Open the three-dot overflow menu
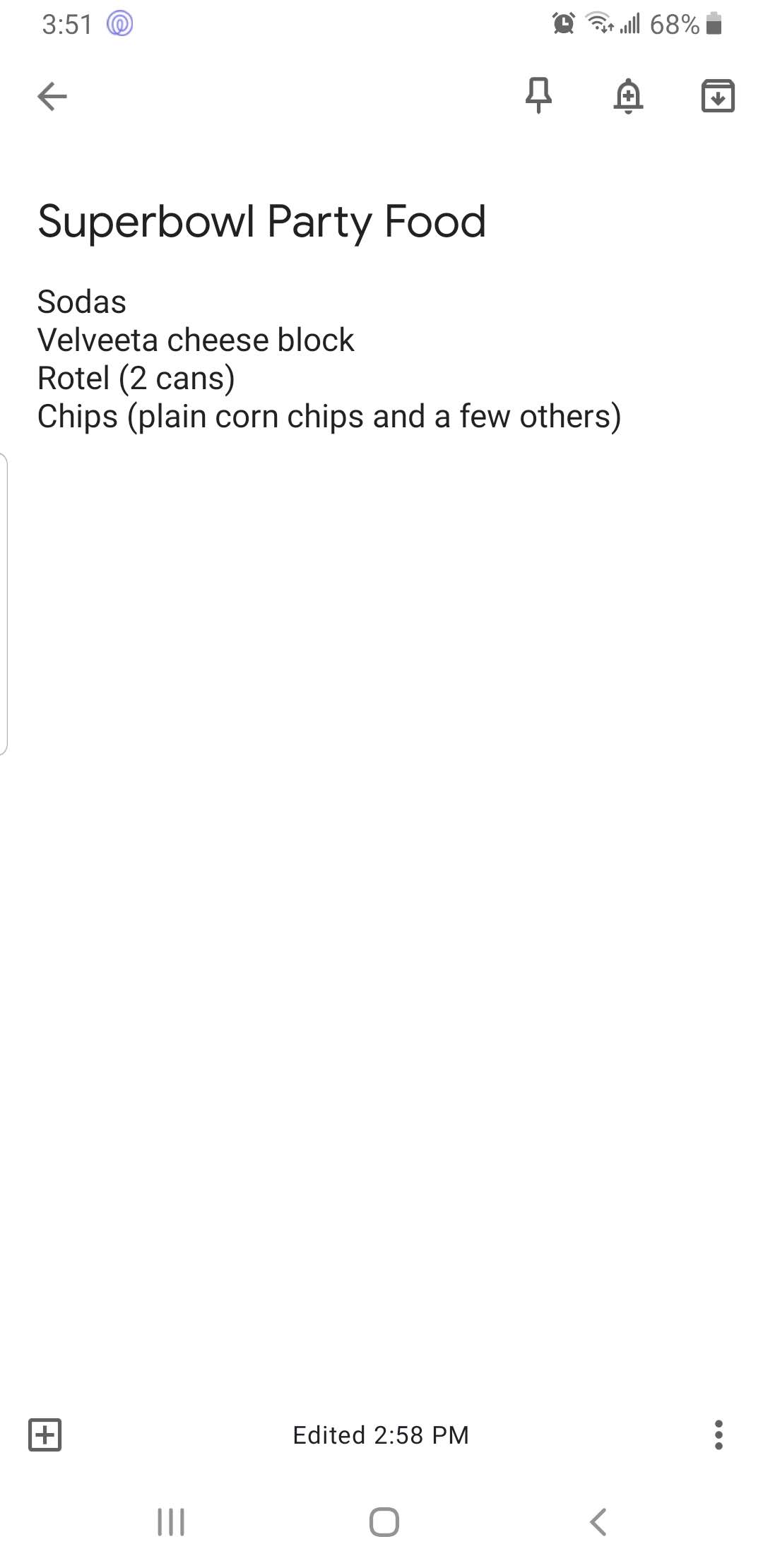The width and height of the screenshot is (763, 1568). point(718,1435)
